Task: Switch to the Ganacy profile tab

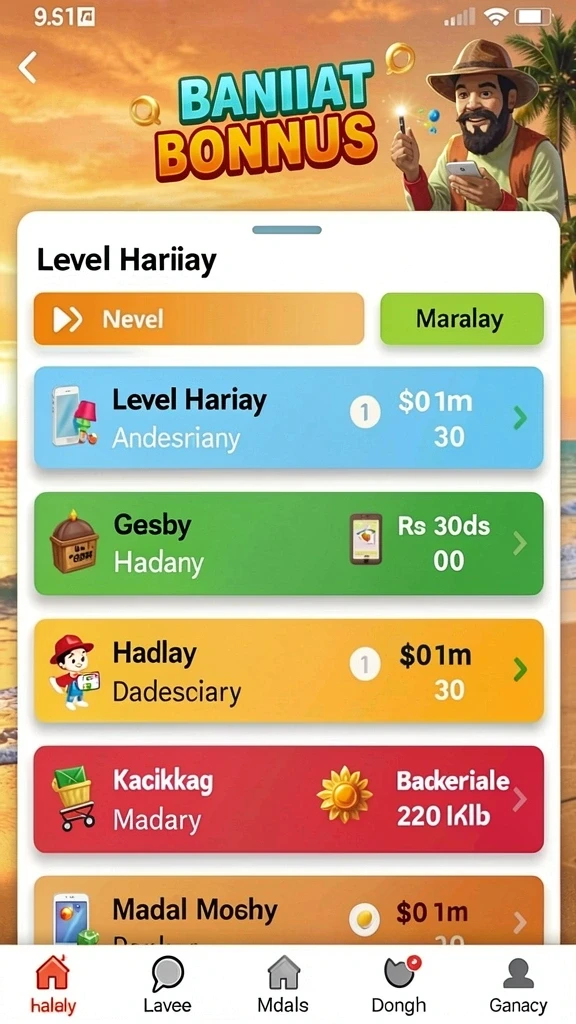Action: [518, 985]
